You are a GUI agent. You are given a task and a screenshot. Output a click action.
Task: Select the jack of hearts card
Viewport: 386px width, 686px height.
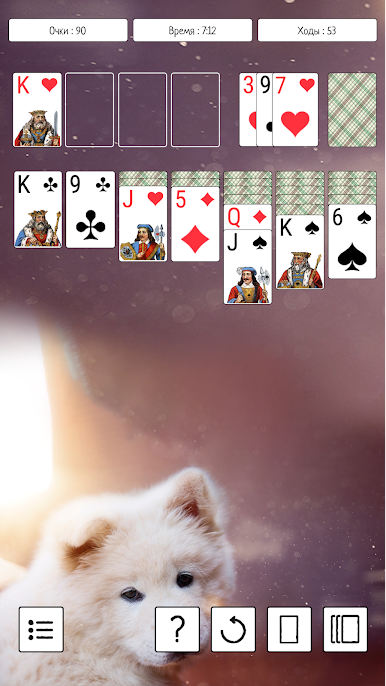coord(143,224)
